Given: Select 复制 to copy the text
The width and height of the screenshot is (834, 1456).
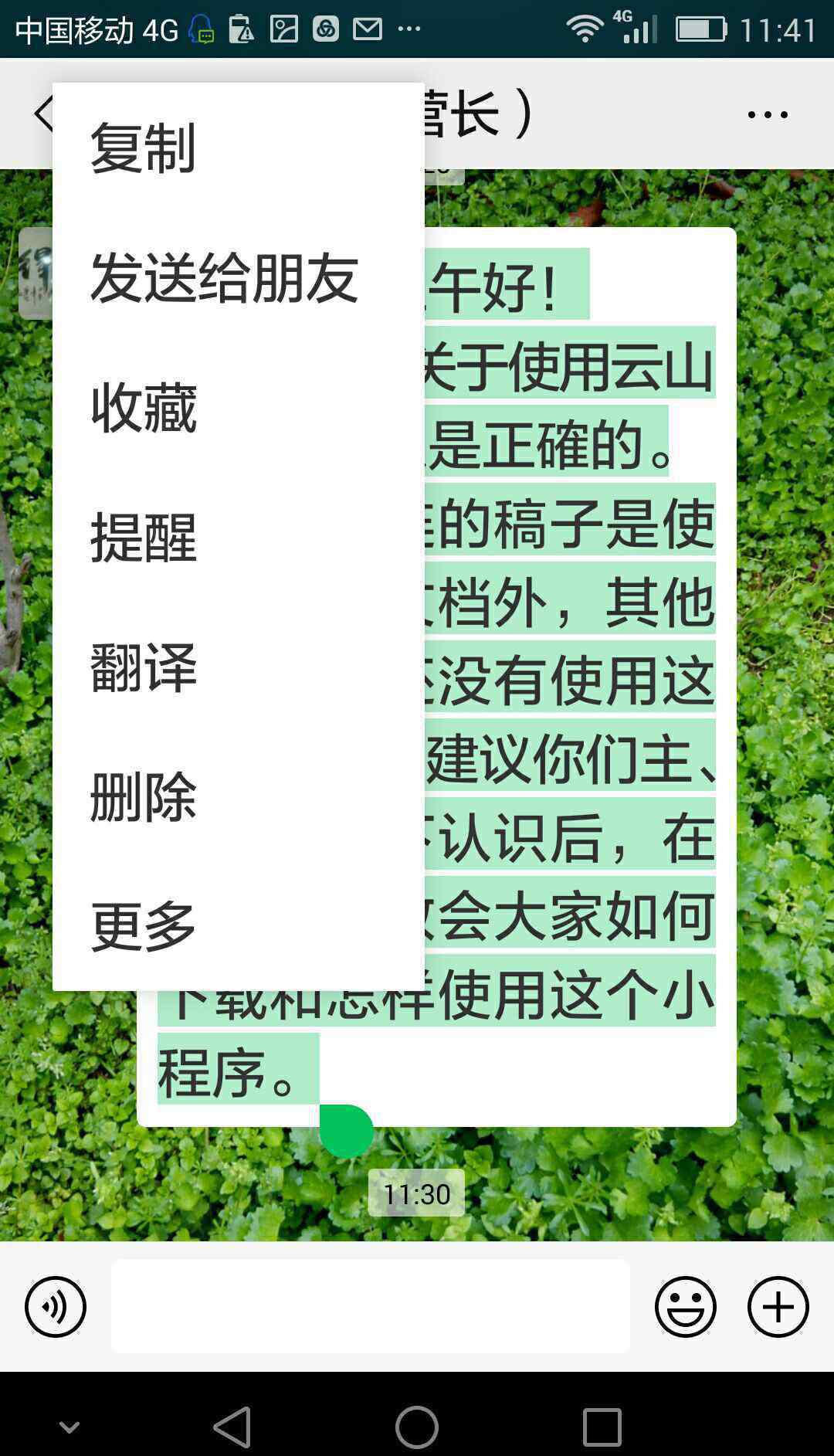Looking at the screenshot, I should click(238, 148).
